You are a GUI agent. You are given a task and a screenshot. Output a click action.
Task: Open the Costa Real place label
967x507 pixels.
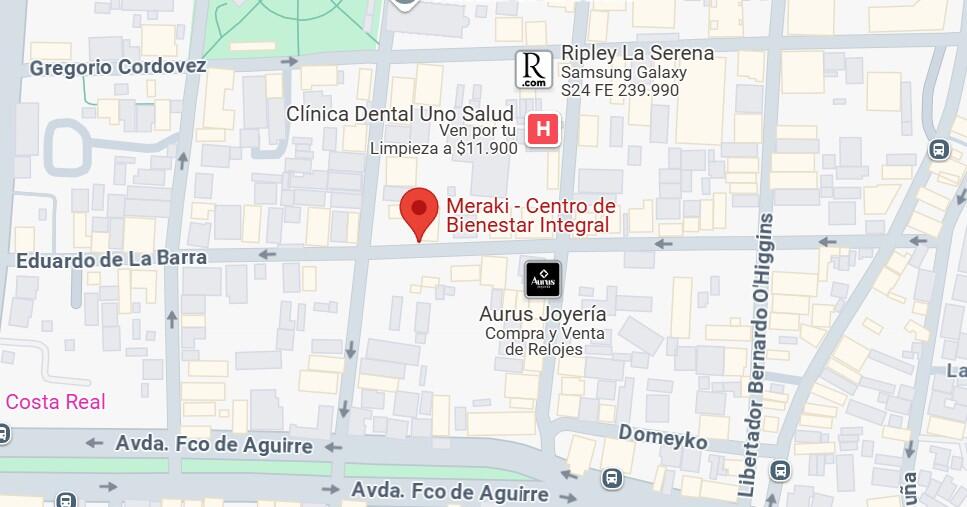(56, 402)
